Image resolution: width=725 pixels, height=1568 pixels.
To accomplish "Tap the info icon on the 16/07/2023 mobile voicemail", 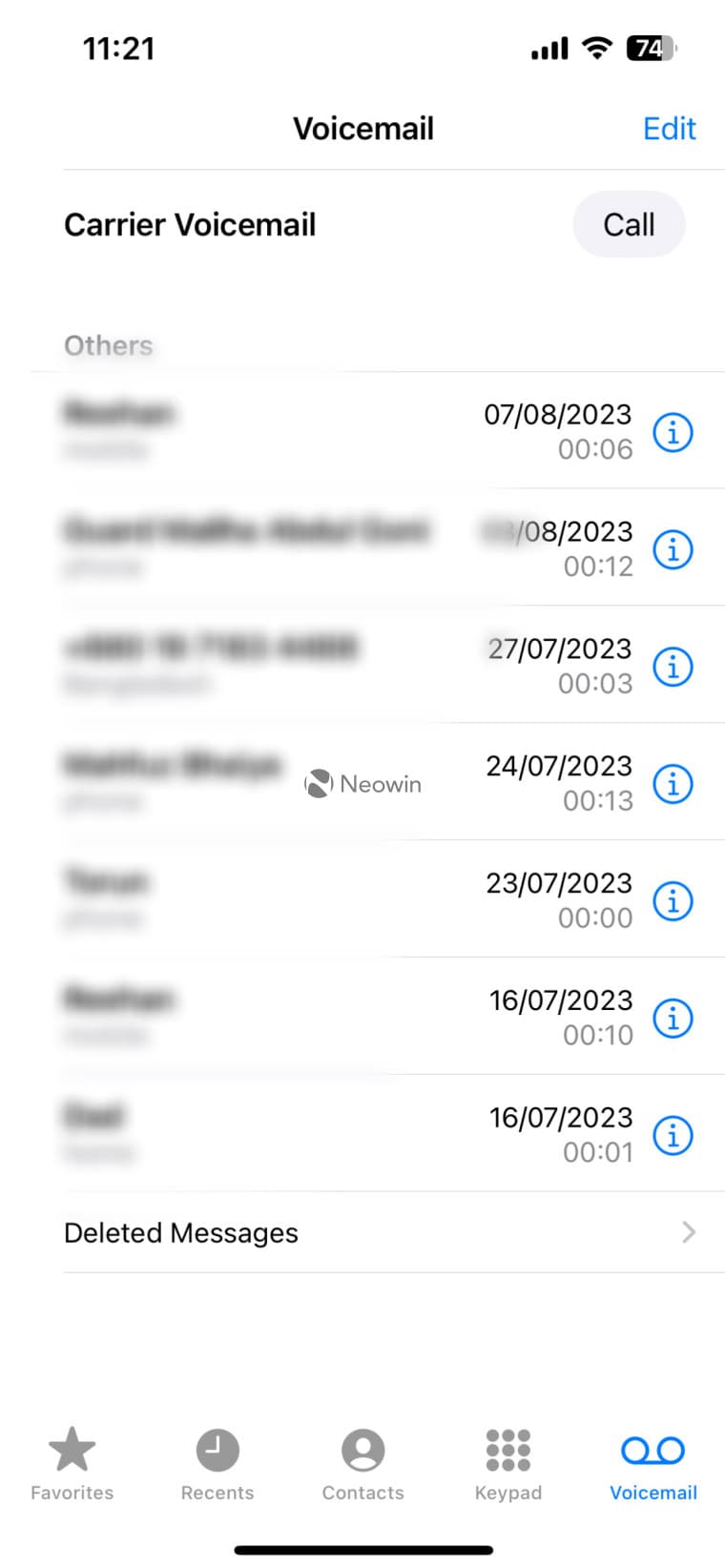I will (673, 1018).
